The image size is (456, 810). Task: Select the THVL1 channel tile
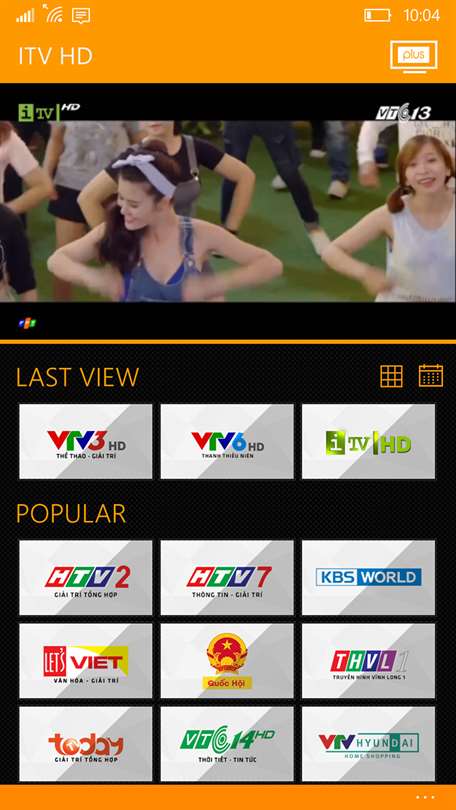(x=368, y=661)
